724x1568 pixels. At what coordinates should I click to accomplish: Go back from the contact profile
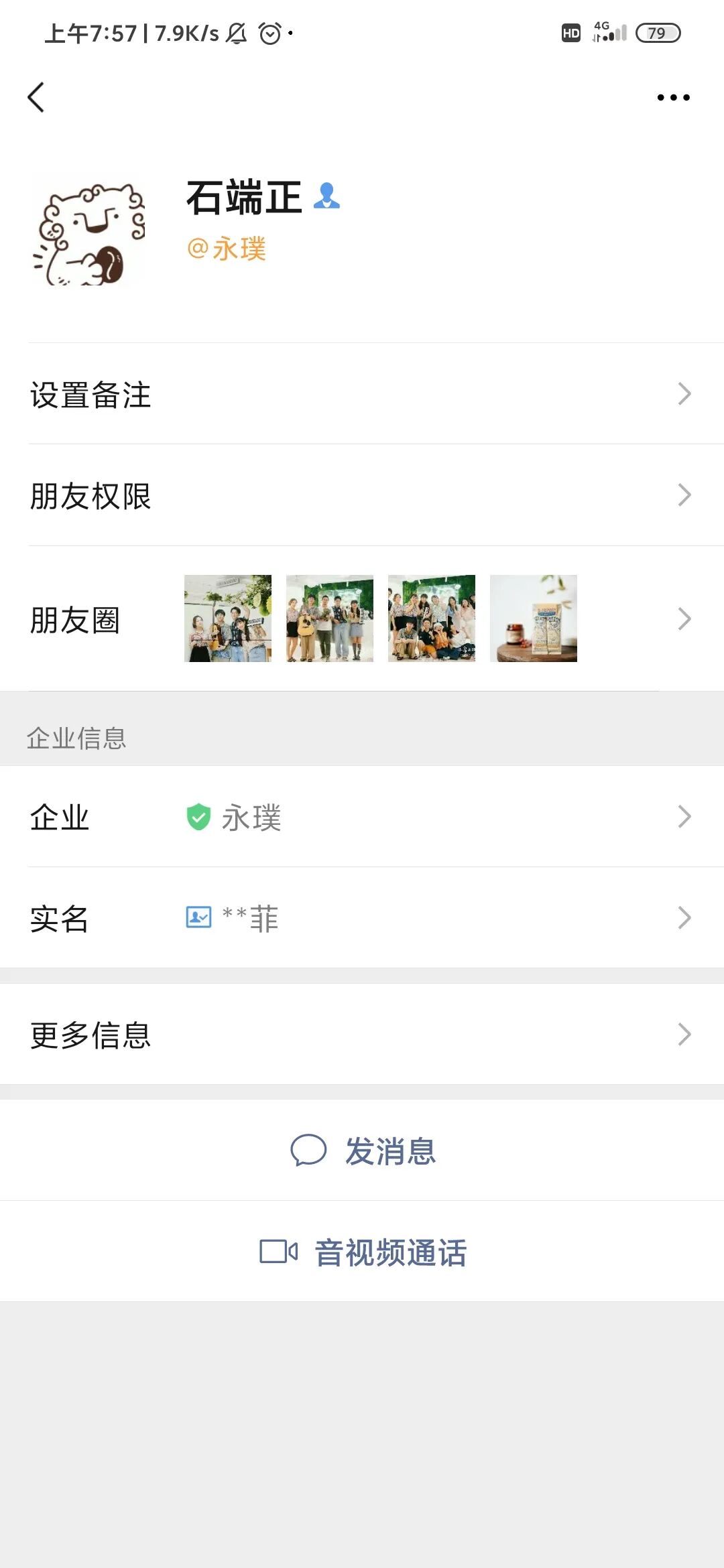36,98
